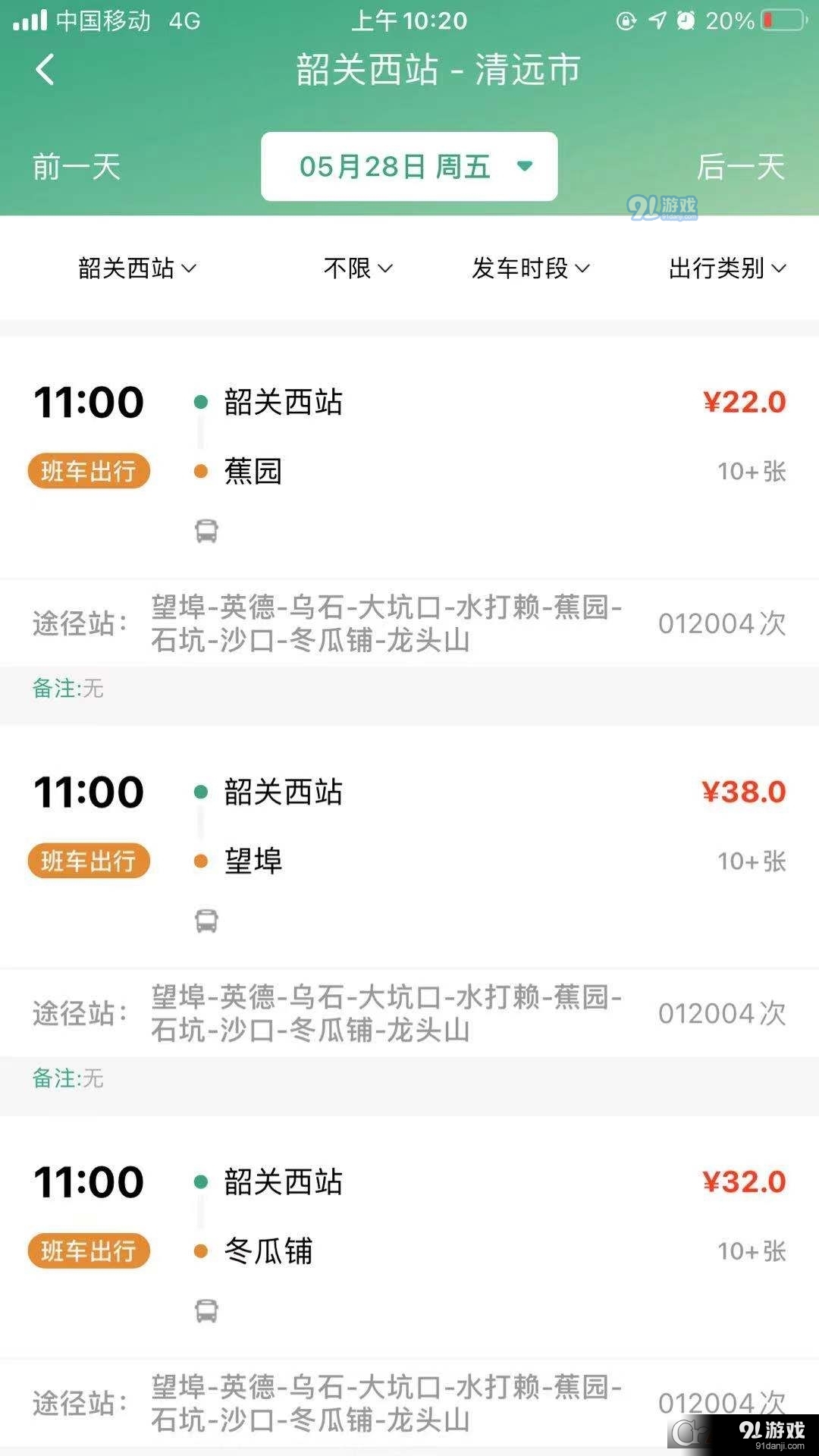Screen dimensions: 819x1456
Task: Open the 05月28日 周五 date picker
Action: 409,167
